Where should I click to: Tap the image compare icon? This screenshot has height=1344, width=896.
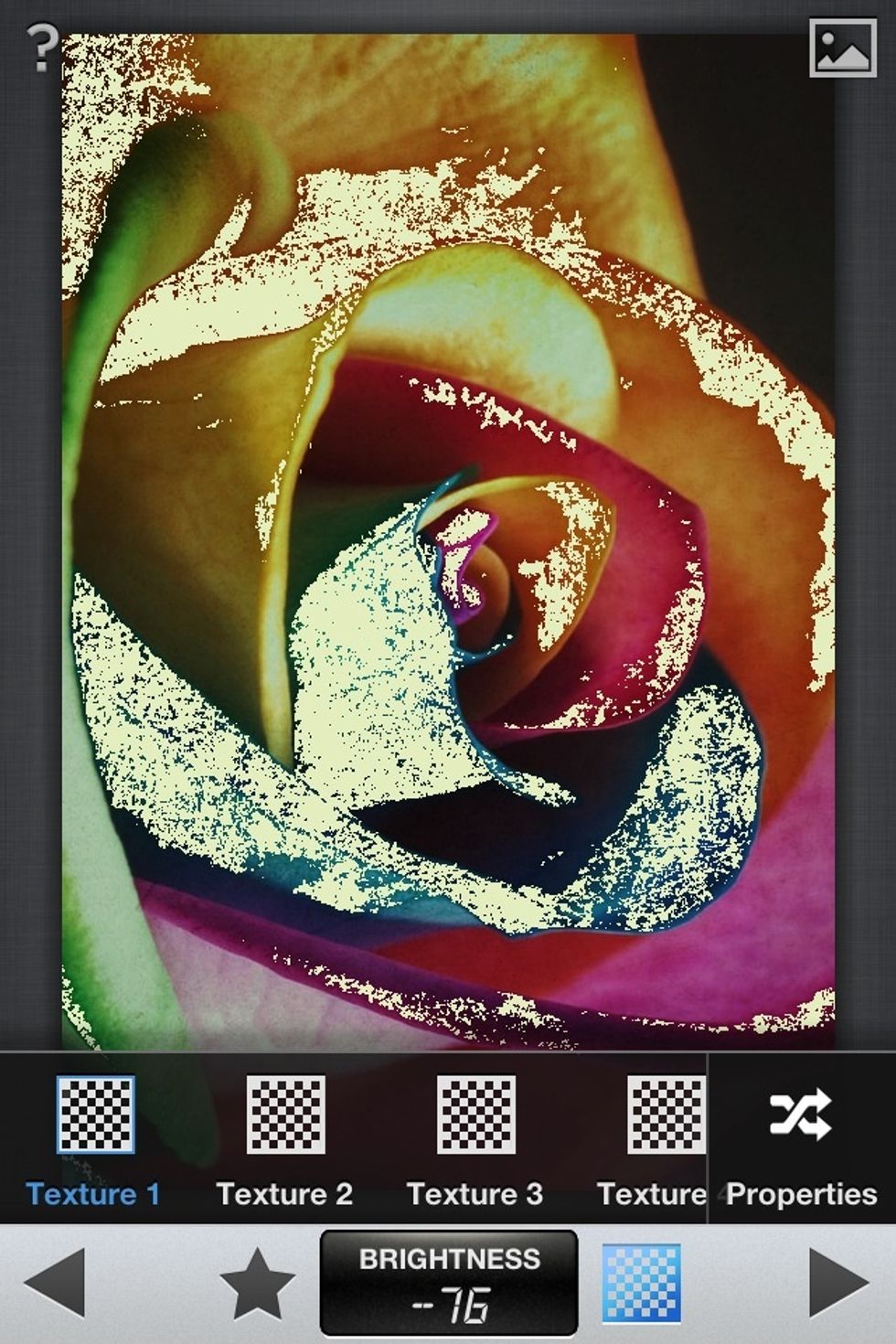coord(842,48)
